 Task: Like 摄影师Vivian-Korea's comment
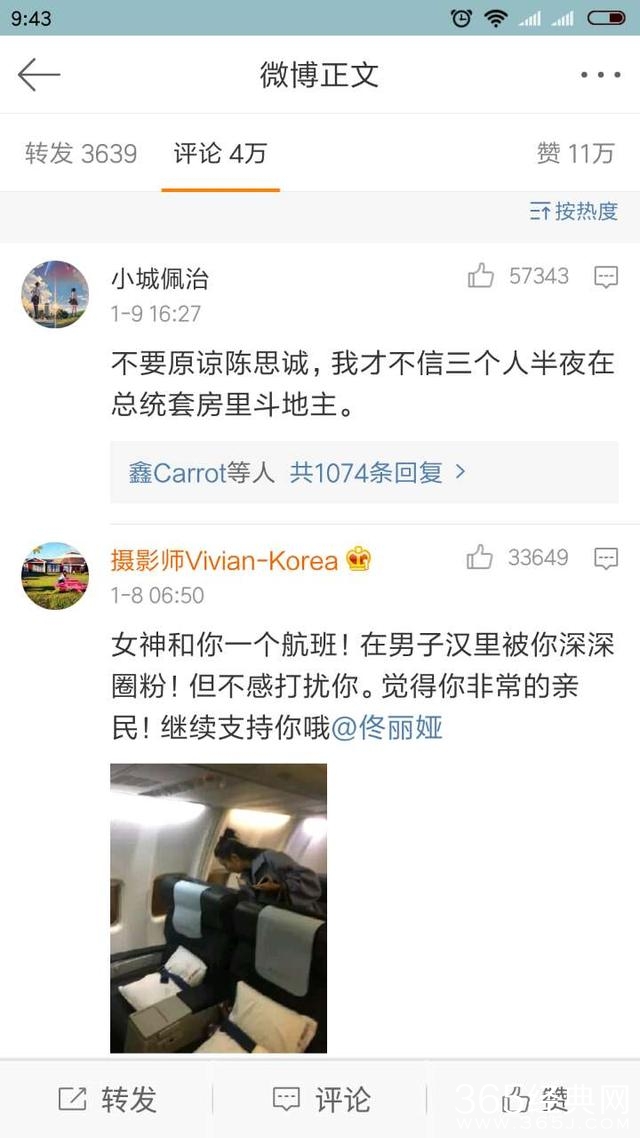481,558
